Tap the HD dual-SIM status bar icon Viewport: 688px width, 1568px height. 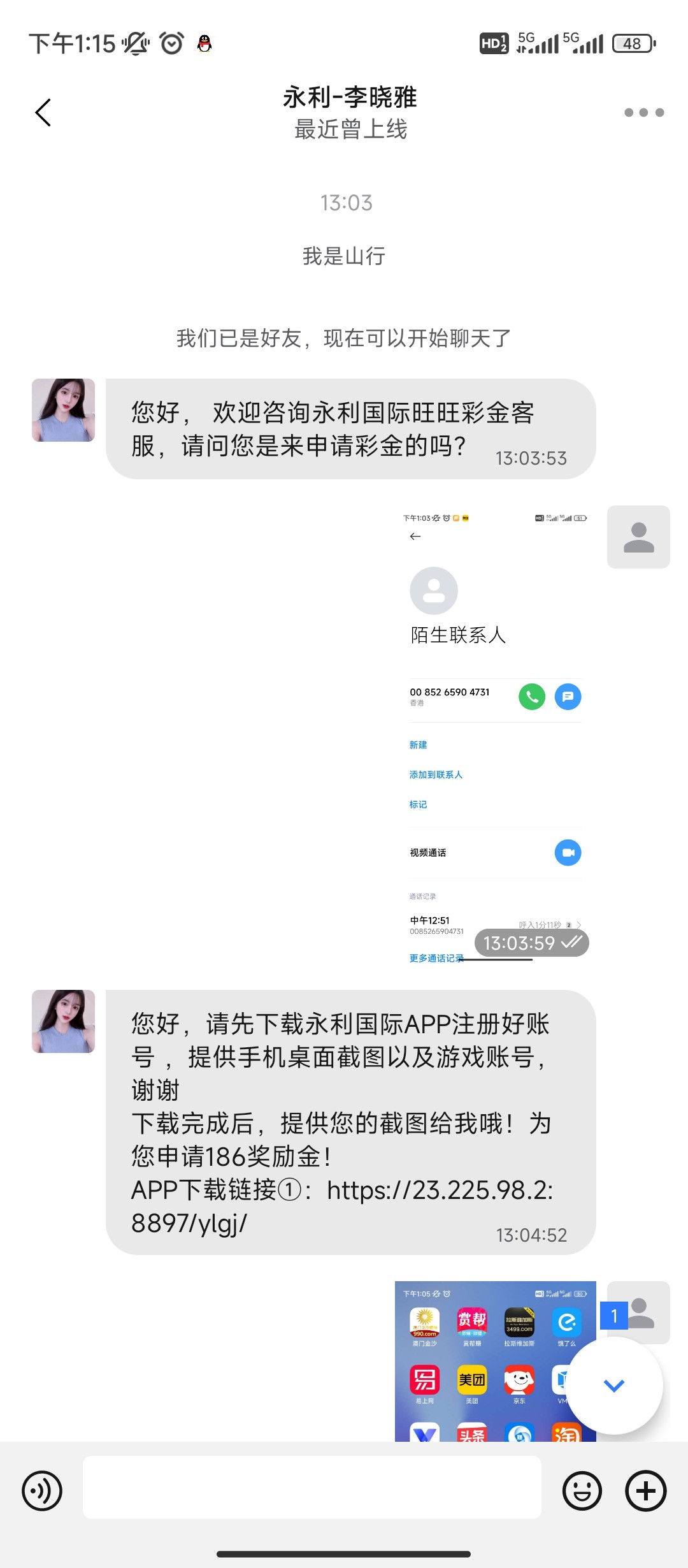click(494, 43)
